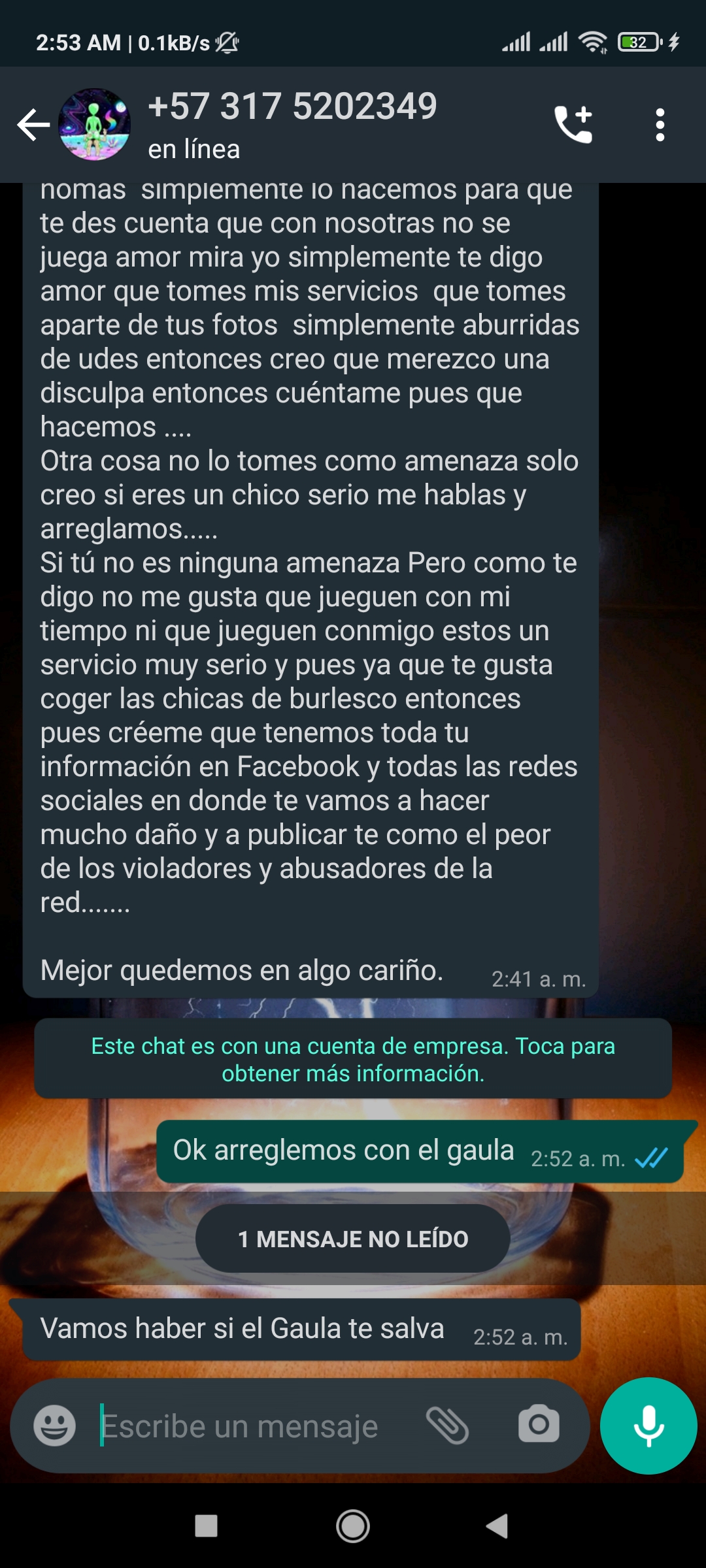Tap the voice message microphone button
706x1568 pixels.
[x=648, y=1426]
